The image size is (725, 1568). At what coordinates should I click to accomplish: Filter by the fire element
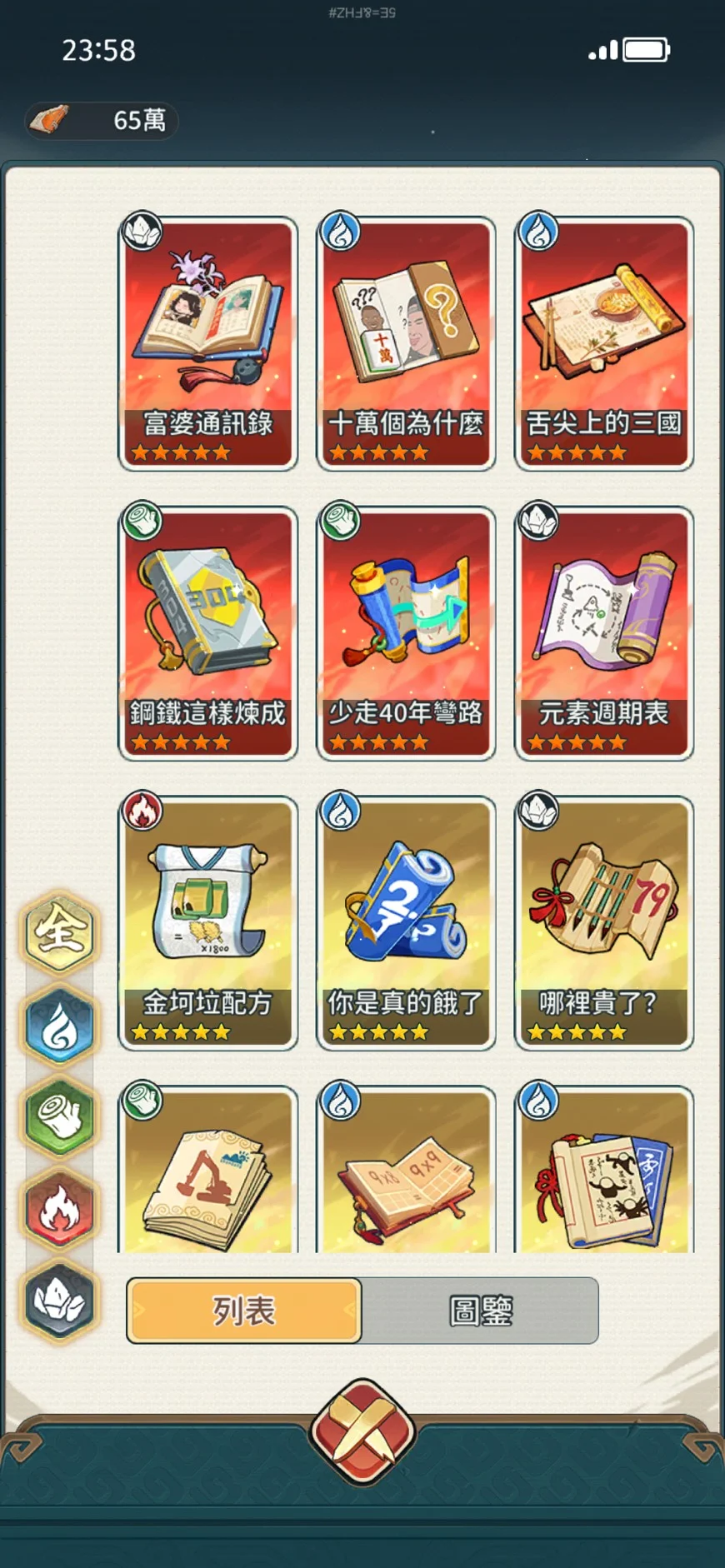60,1208
